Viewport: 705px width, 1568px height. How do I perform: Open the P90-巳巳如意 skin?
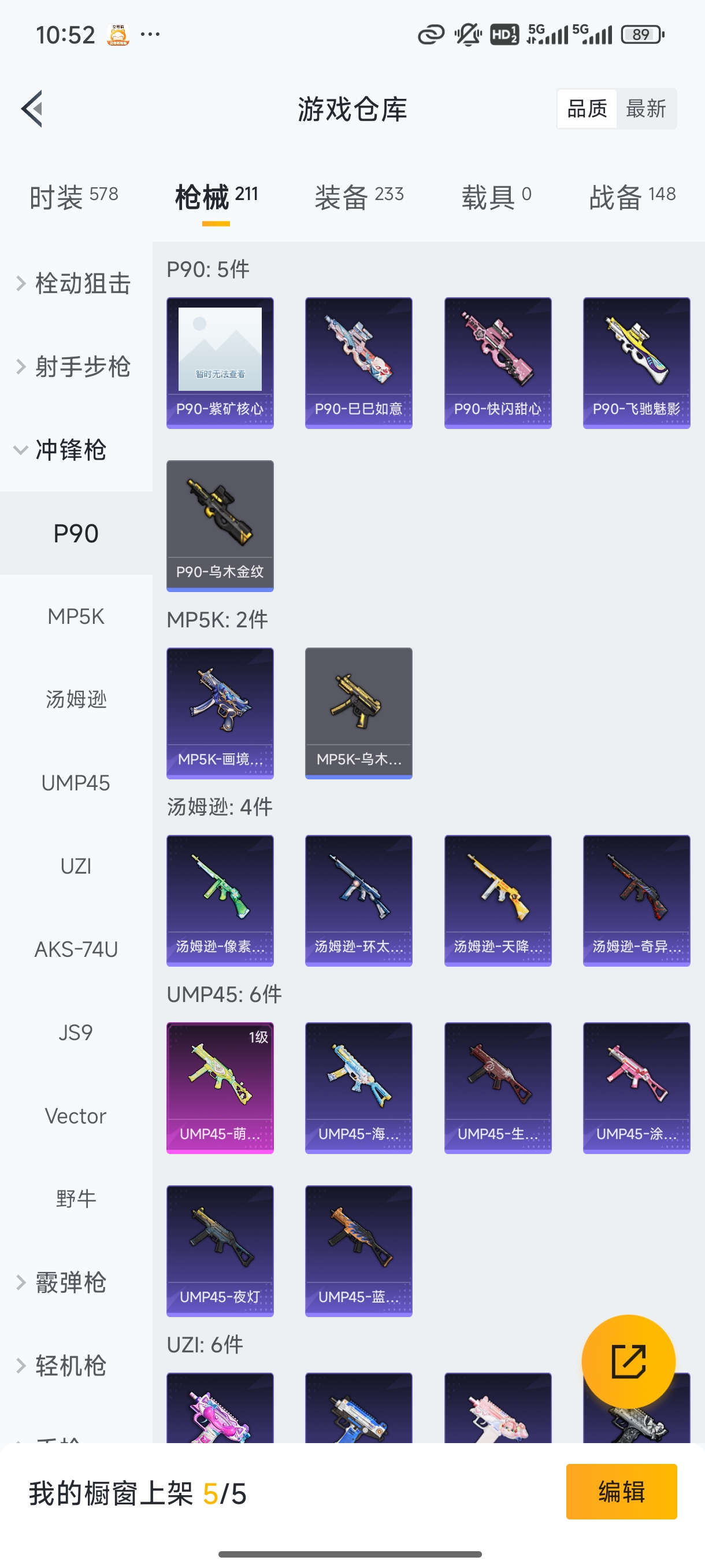358,362
